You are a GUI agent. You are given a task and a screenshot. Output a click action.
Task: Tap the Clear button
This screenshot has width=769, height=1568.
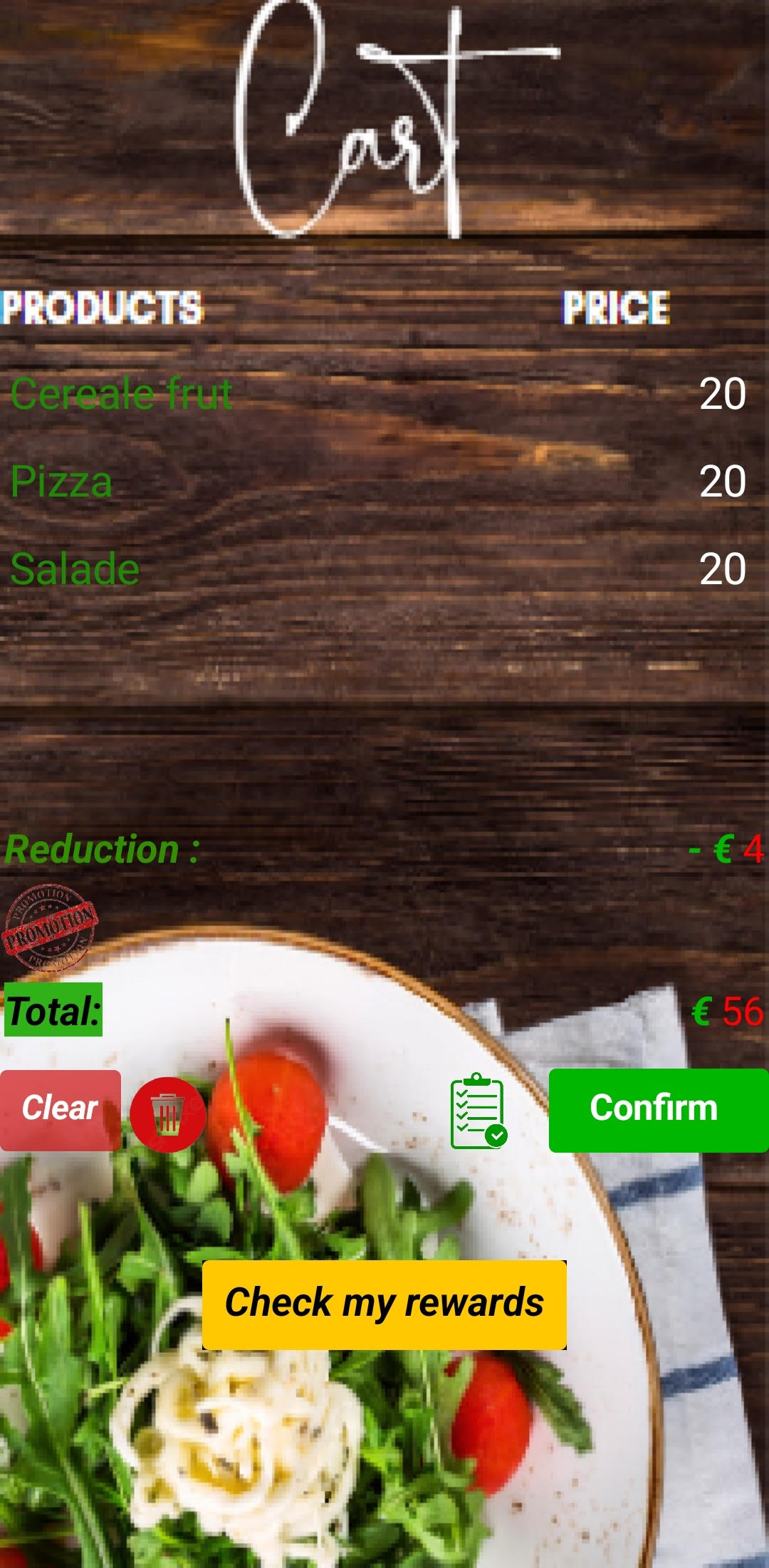[61, 1110]
